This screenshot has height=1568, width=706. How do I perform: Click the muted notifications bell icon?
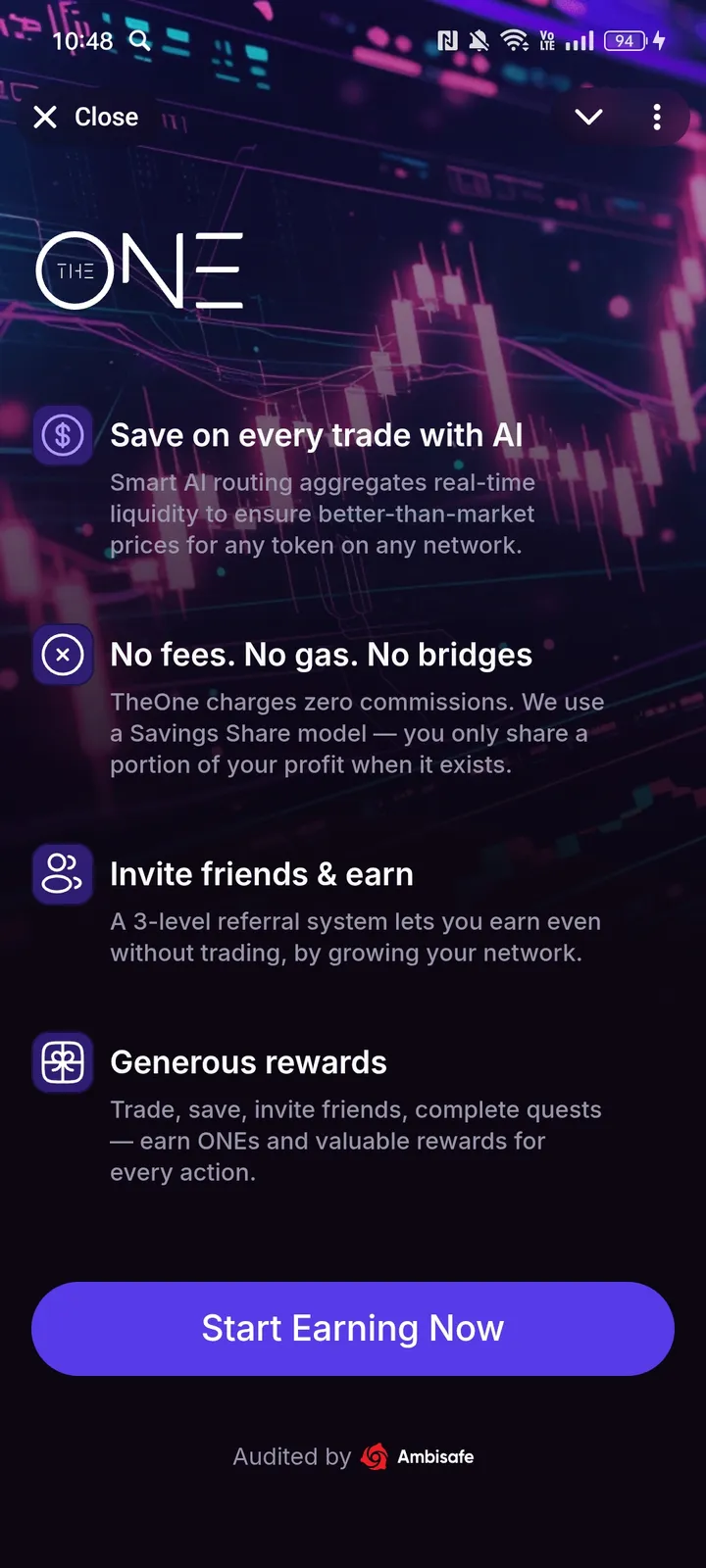coord(479,41)
